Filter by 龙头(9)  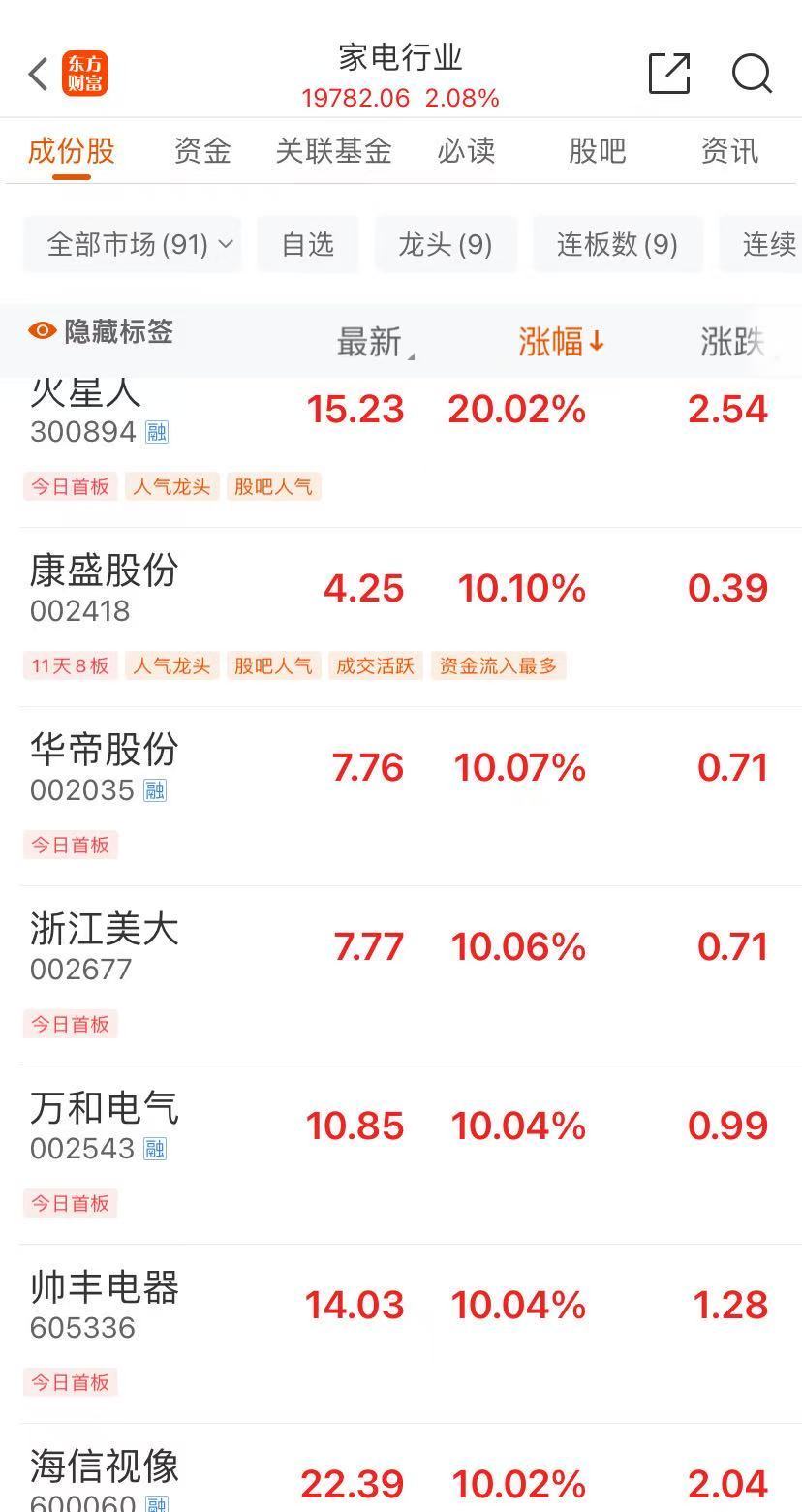tap(446, 244)
